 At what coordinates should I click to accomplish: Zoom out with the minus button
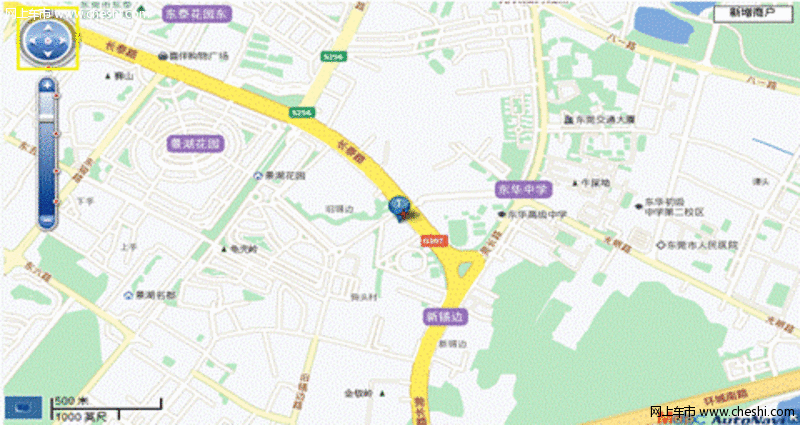coord(46,219)
